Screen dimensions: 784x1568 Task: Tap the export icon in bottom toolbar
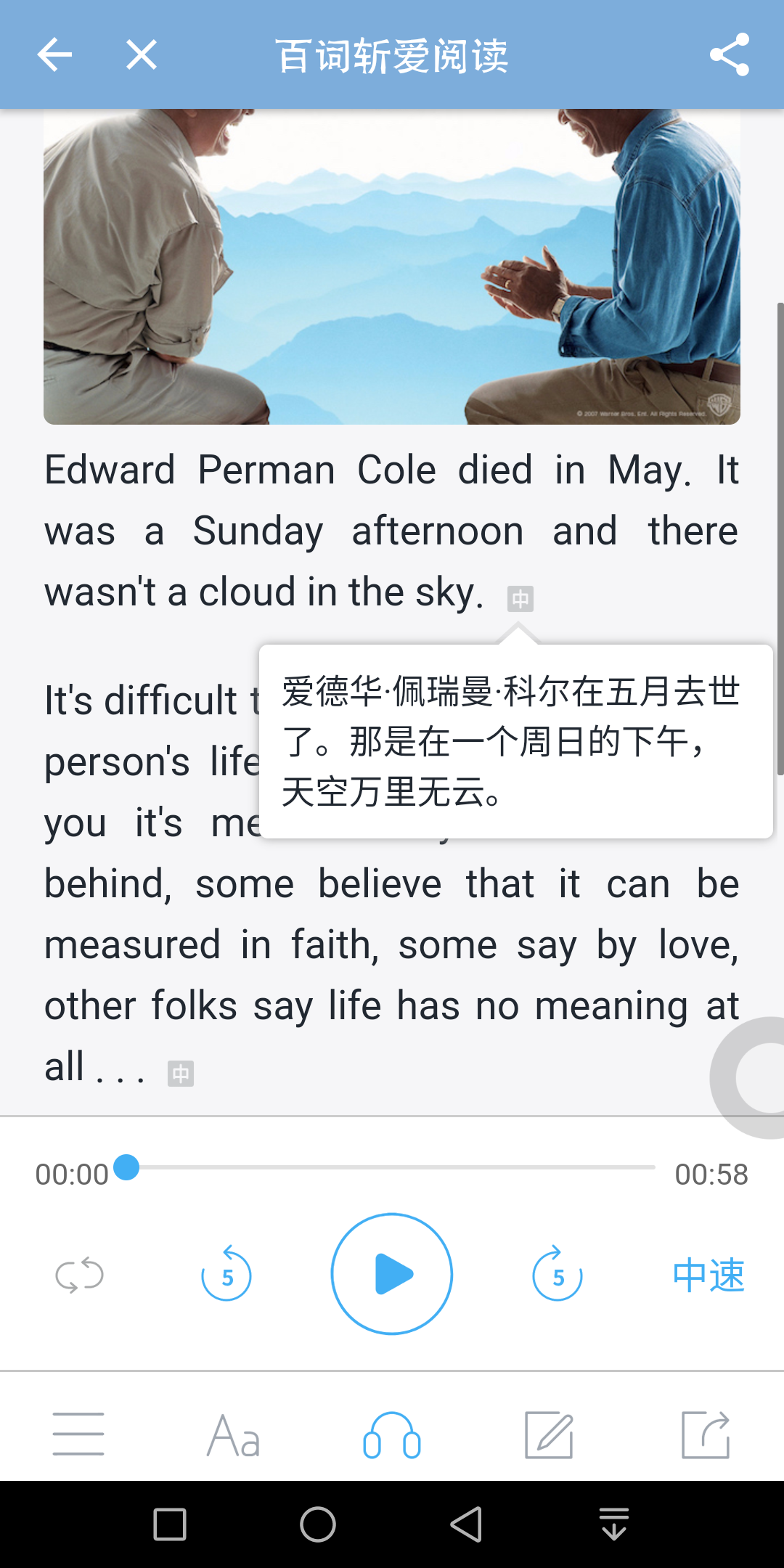pos(706,1435)
